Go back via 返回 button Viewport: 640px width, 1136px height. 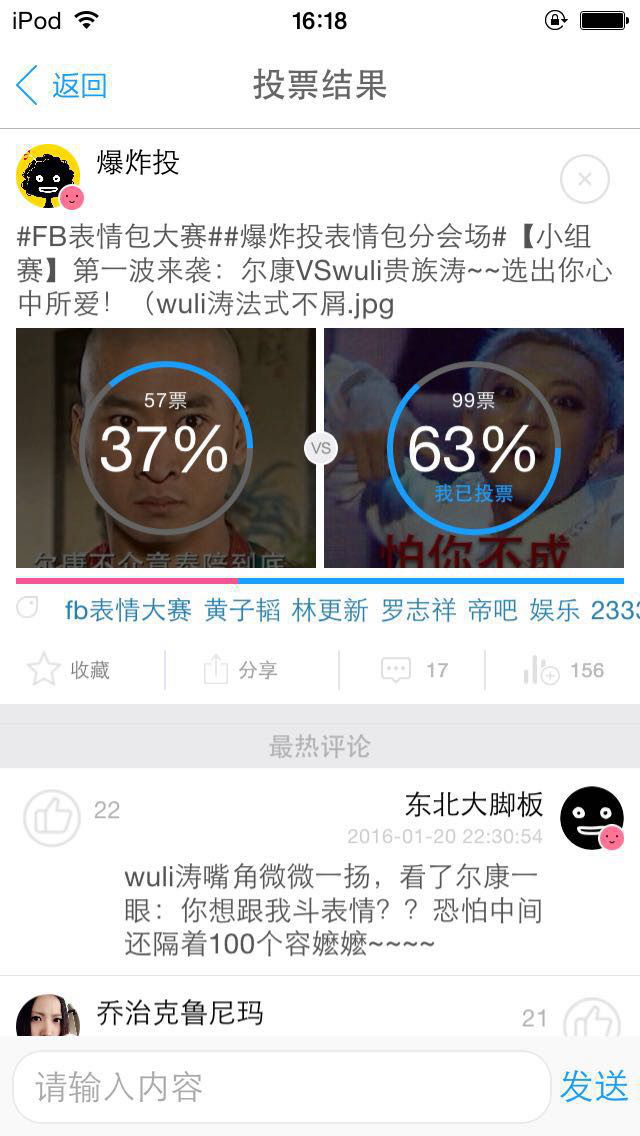tap(62, 86)
